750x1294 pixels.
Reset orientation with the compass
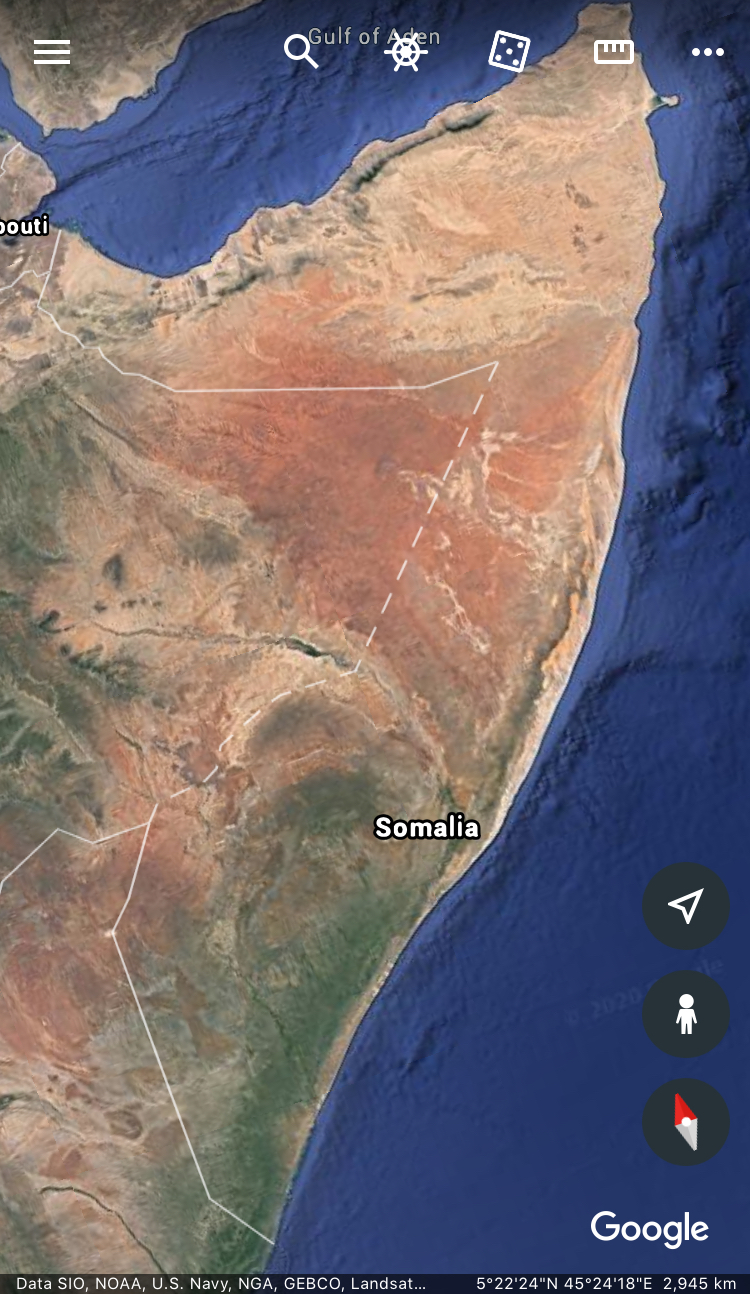[686, 1122]
